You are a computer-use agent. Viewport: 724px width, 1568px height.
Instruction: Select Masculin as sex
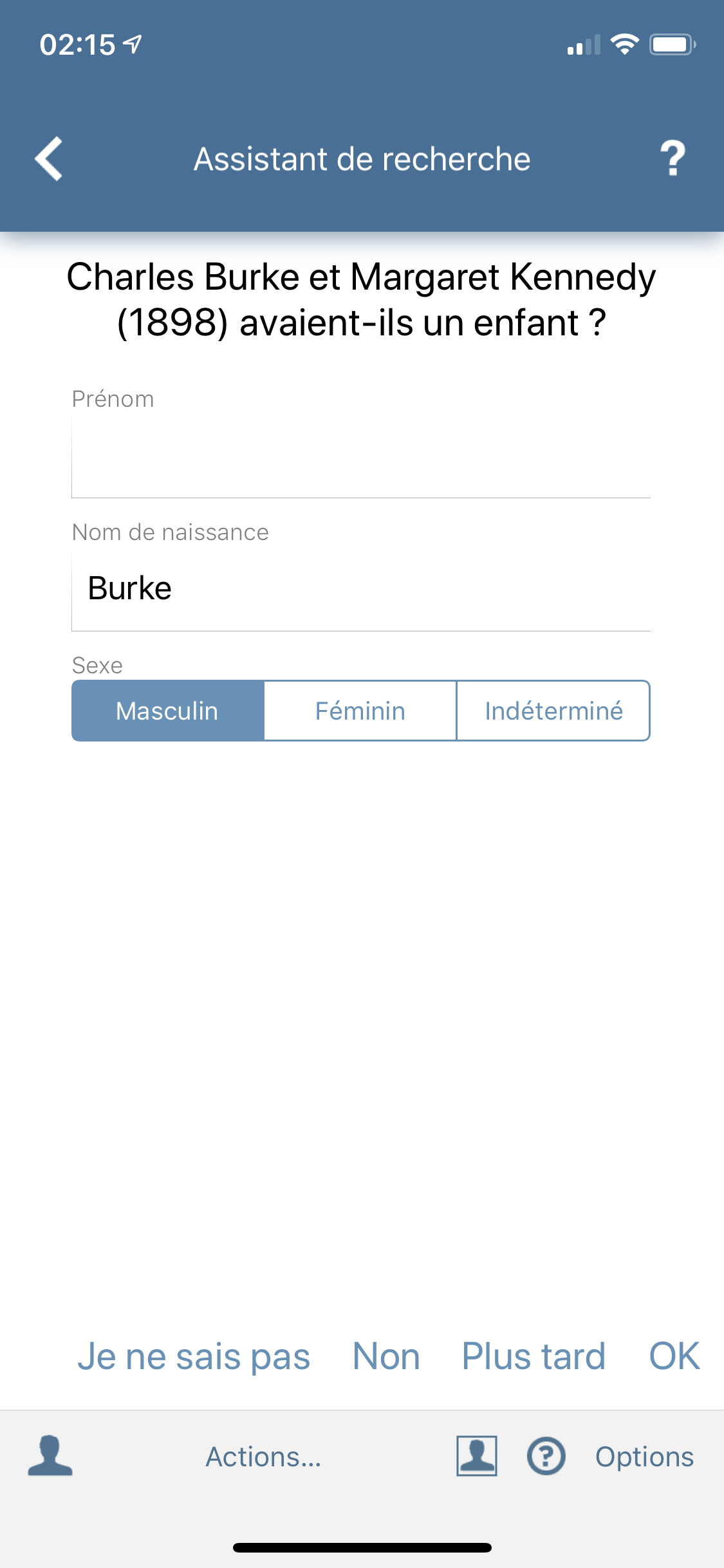click(x=167, y=711)
